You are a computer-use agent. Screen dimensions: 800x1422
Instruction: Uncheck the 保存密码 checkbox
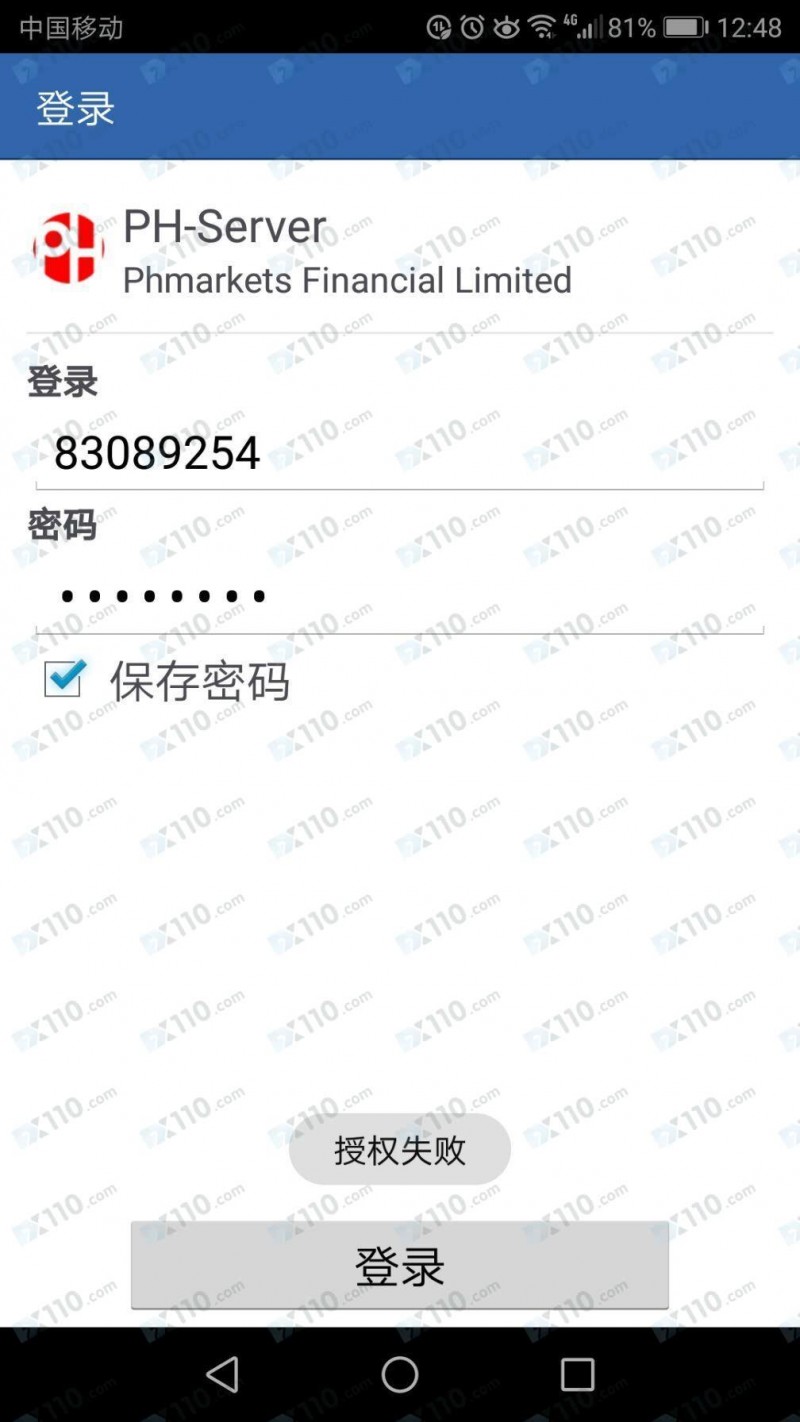[x=62, y=679]
